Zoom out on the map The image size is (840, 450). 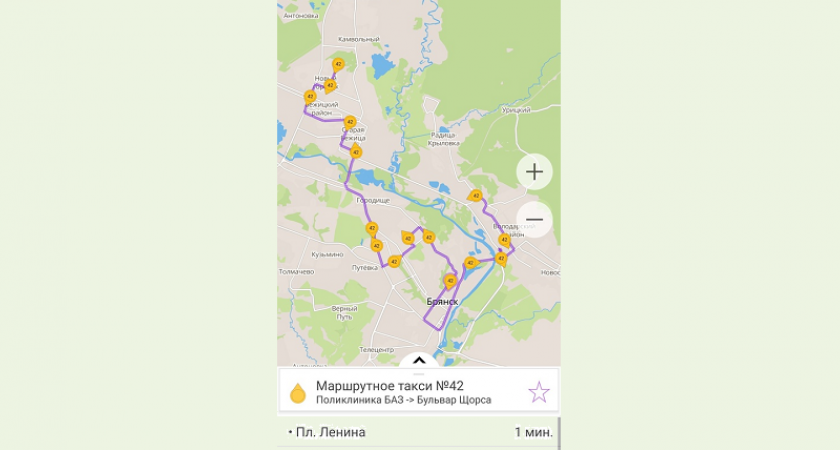point(534,219)
